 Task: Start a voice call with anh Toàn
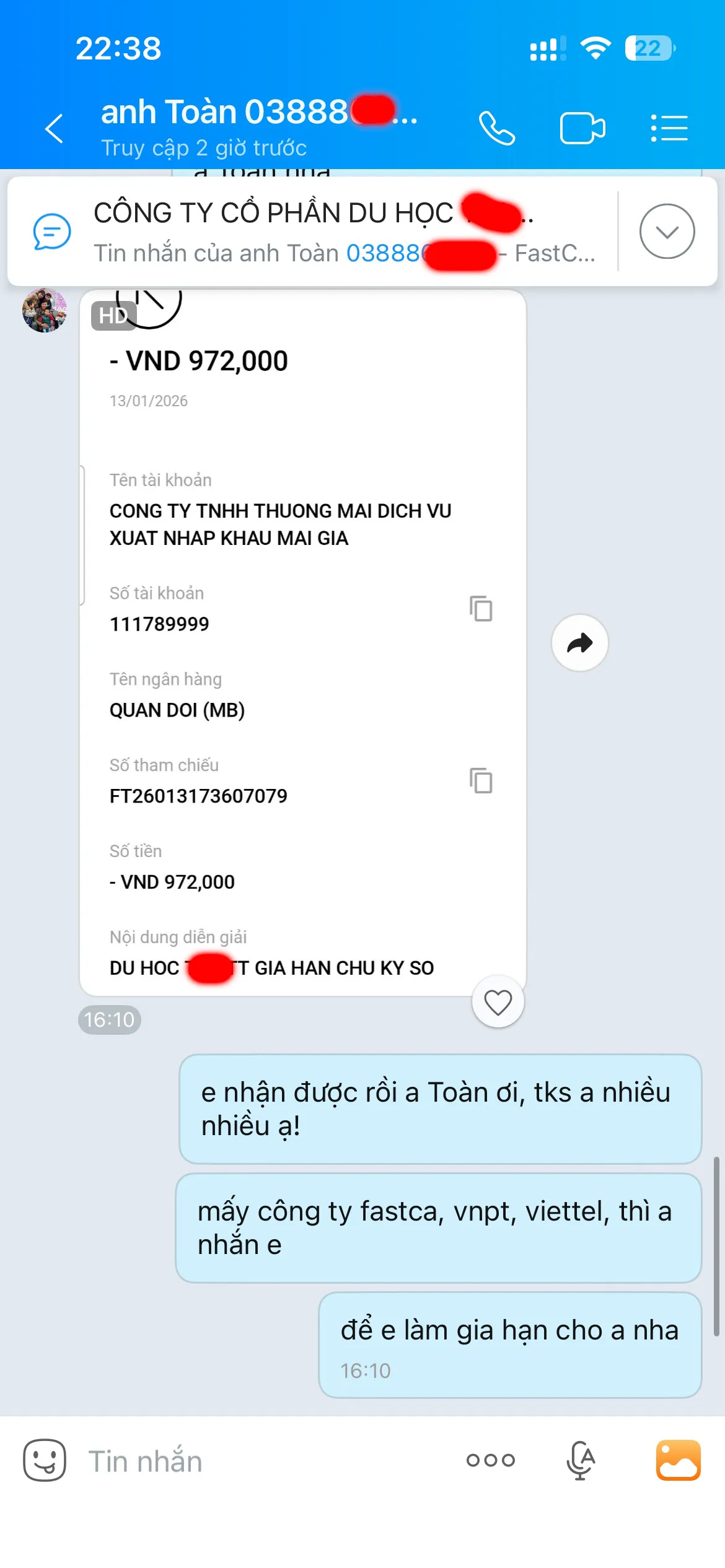(x=496, y=129)
